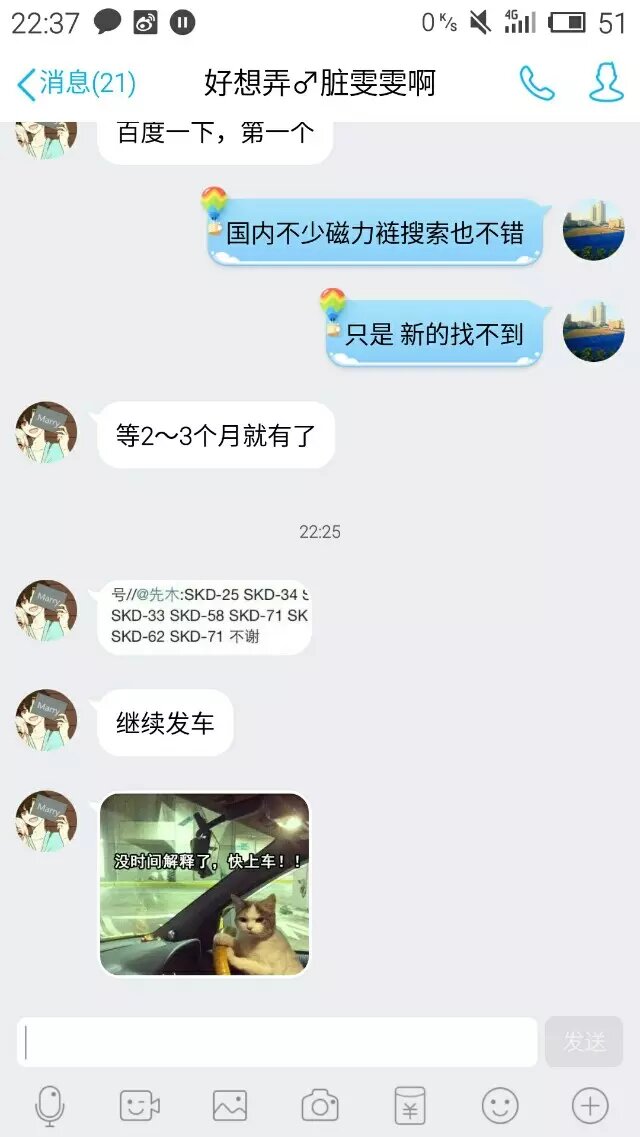View the cat meme image 没时间解释了
Image resolution: width=640 pixels, height=1137 pixels.
tap(204, 884)
